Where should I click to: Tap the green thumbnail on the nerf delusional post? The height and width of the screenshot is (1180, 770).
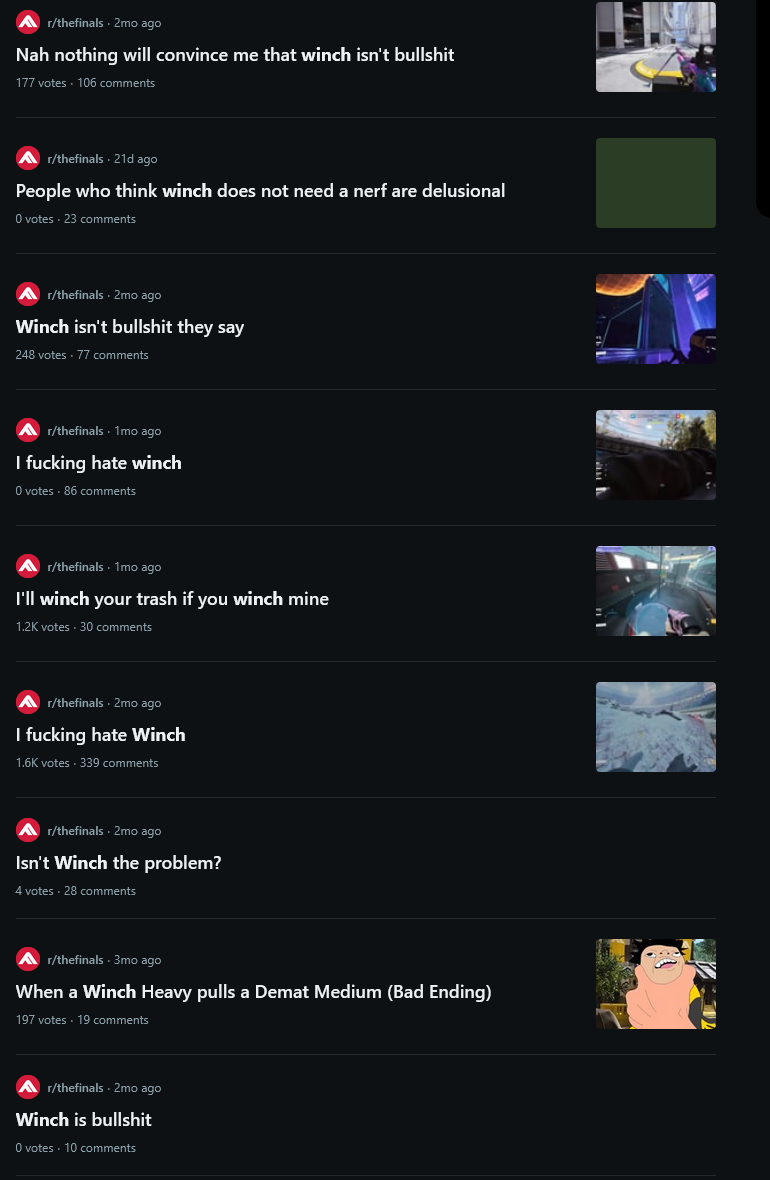coord(655,183)
